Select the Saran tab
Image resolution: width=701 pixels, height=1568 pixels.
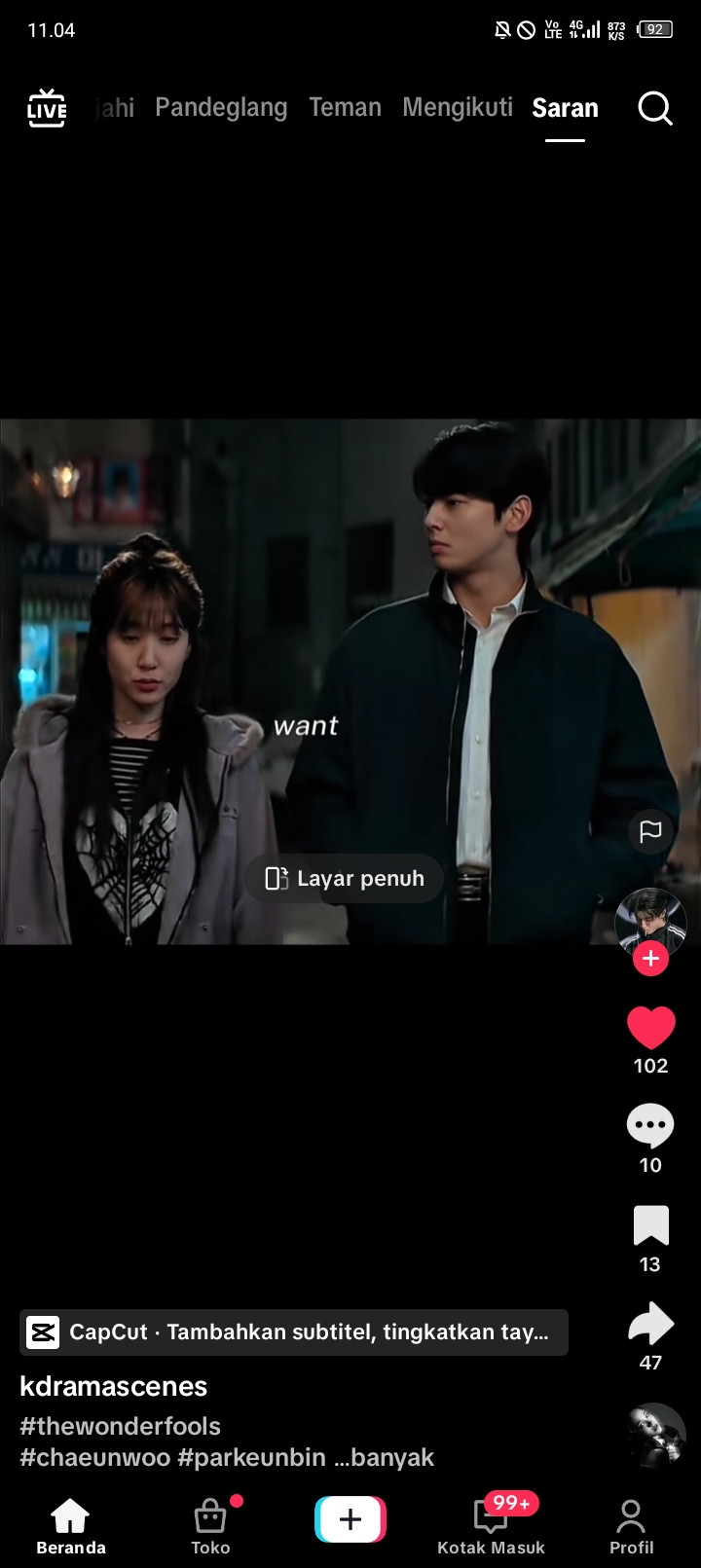pyautogui.click(x=565, y=108)
